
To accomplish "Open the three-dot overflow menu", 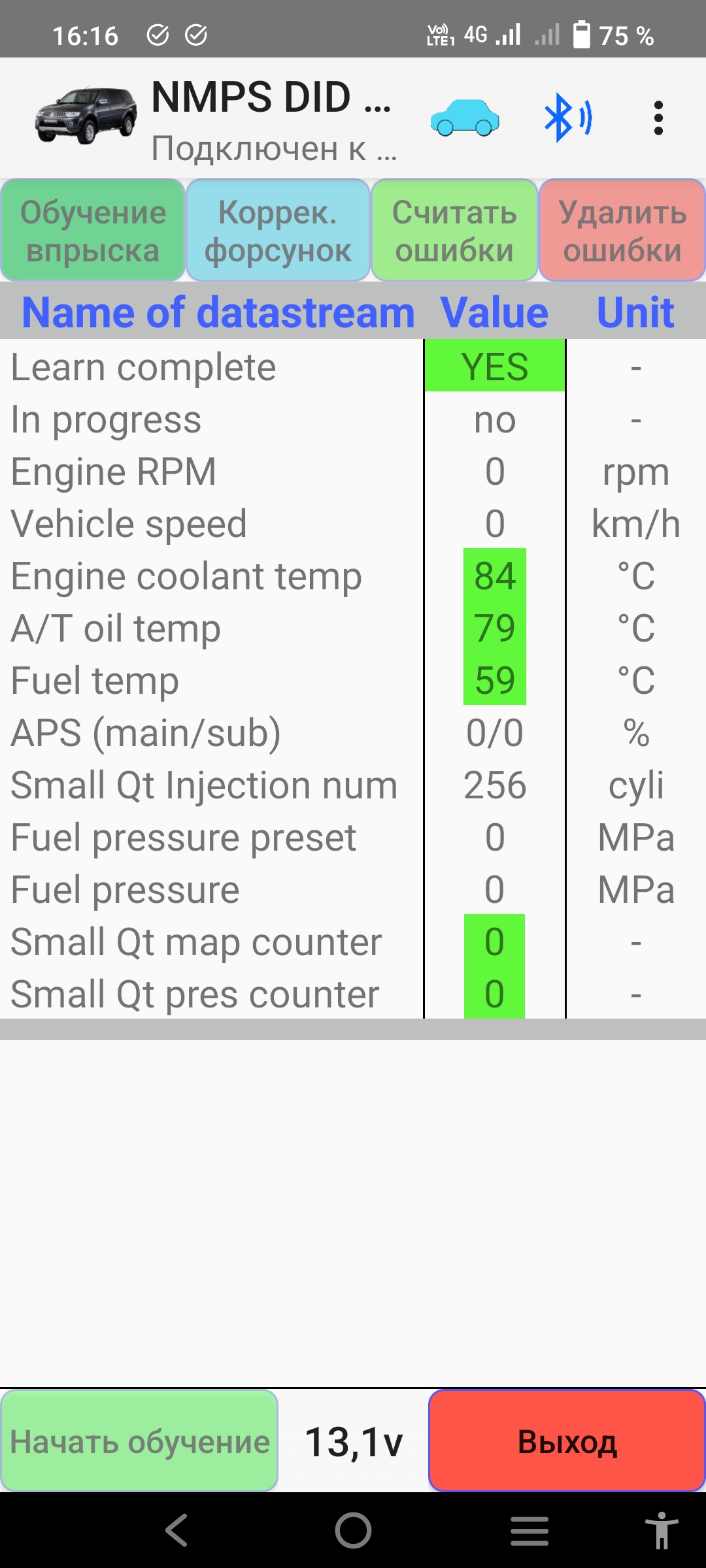I will point(658,118).
